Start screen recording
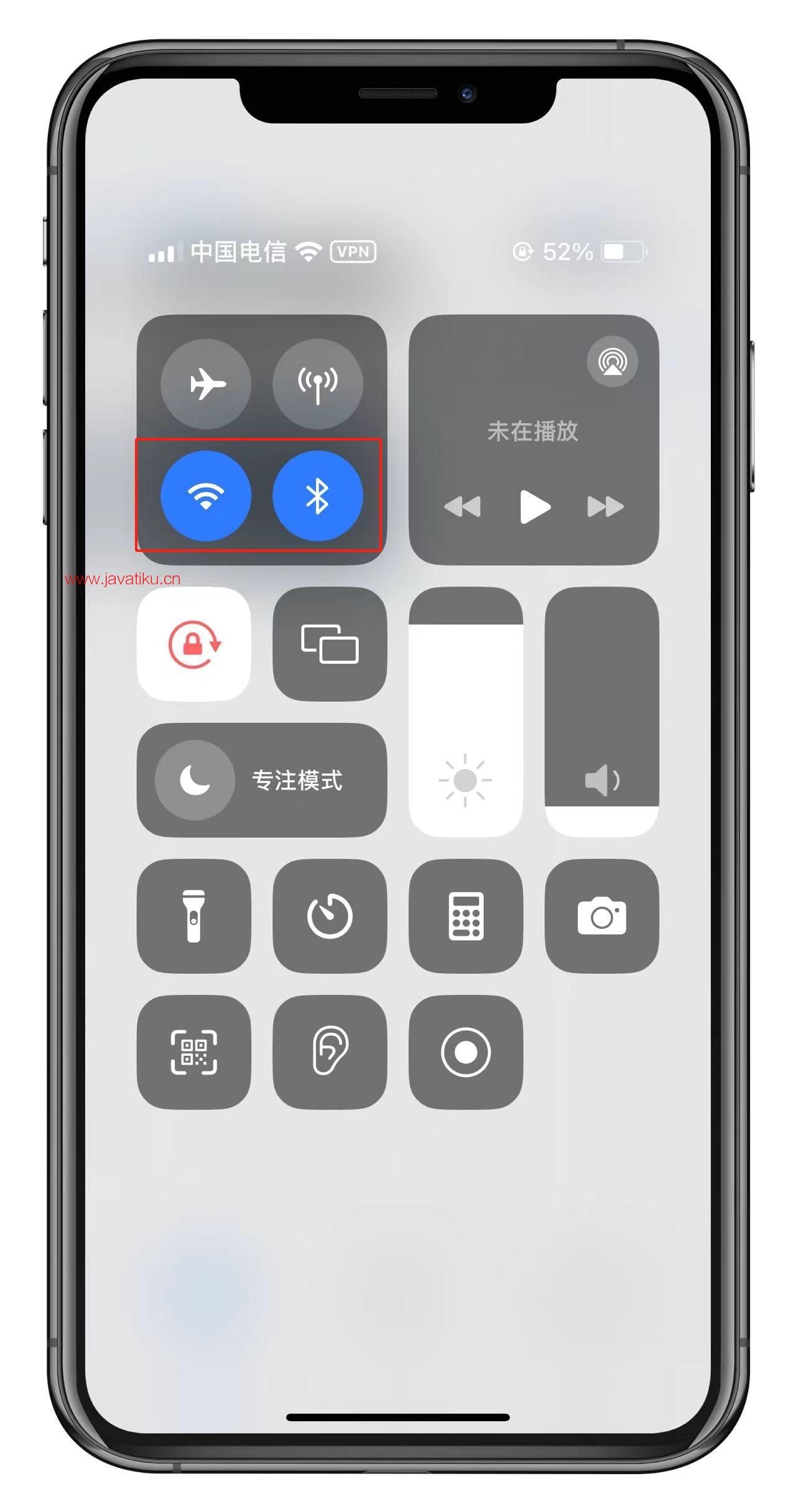 click(466, 1052)
